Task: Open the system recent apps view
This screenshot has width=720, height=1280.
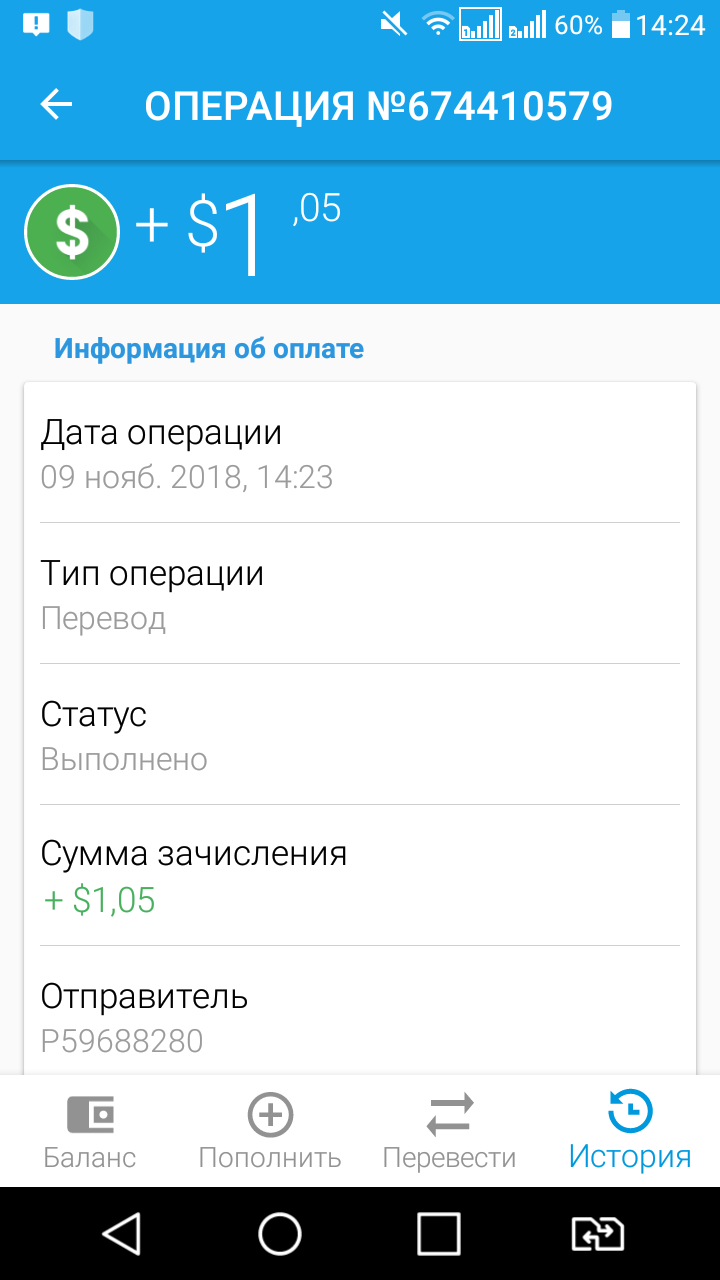Action: (438, 1234)
